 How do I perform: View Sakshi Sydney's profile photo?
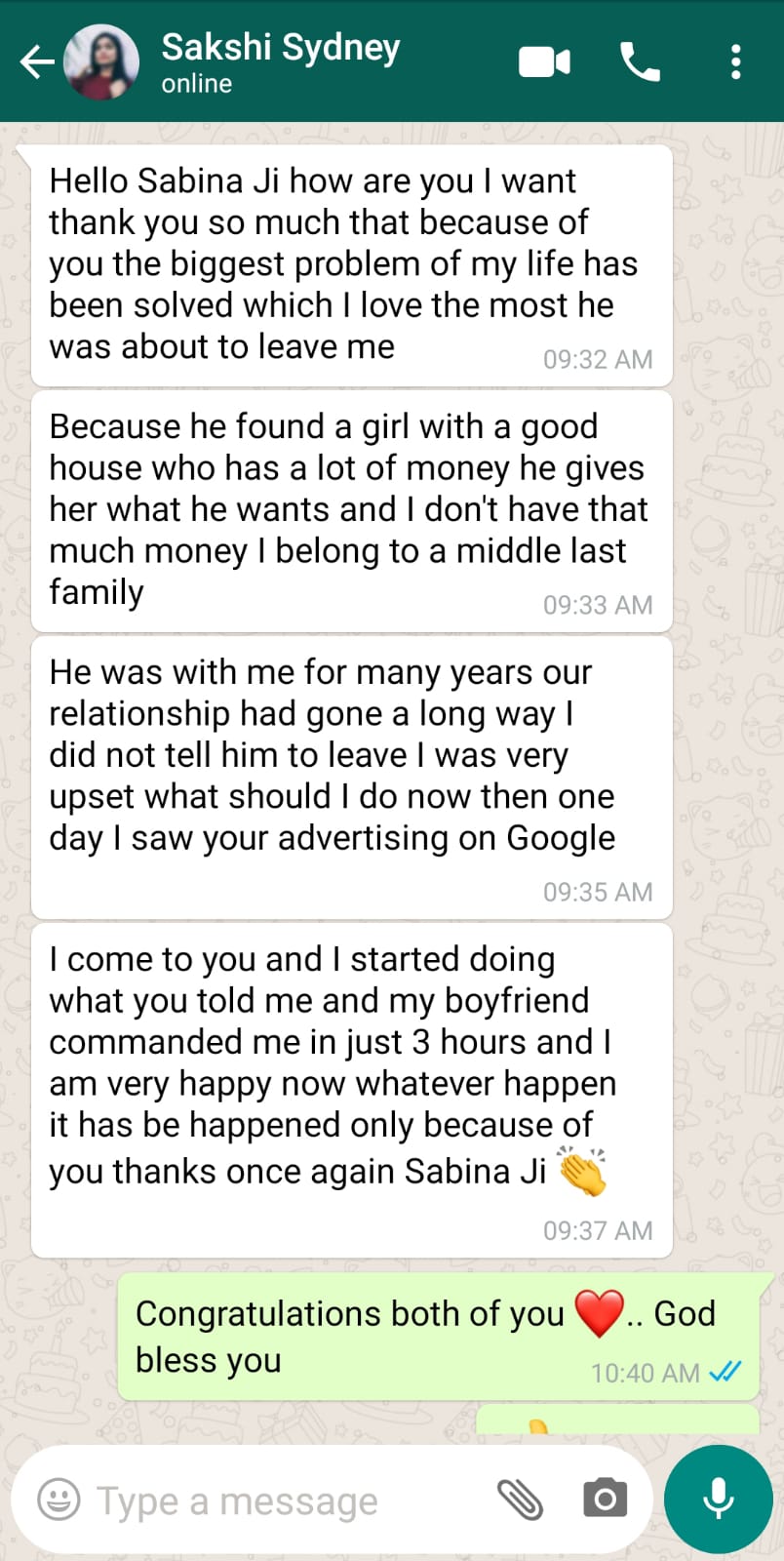pyautogui.click(x=101, y=62)
